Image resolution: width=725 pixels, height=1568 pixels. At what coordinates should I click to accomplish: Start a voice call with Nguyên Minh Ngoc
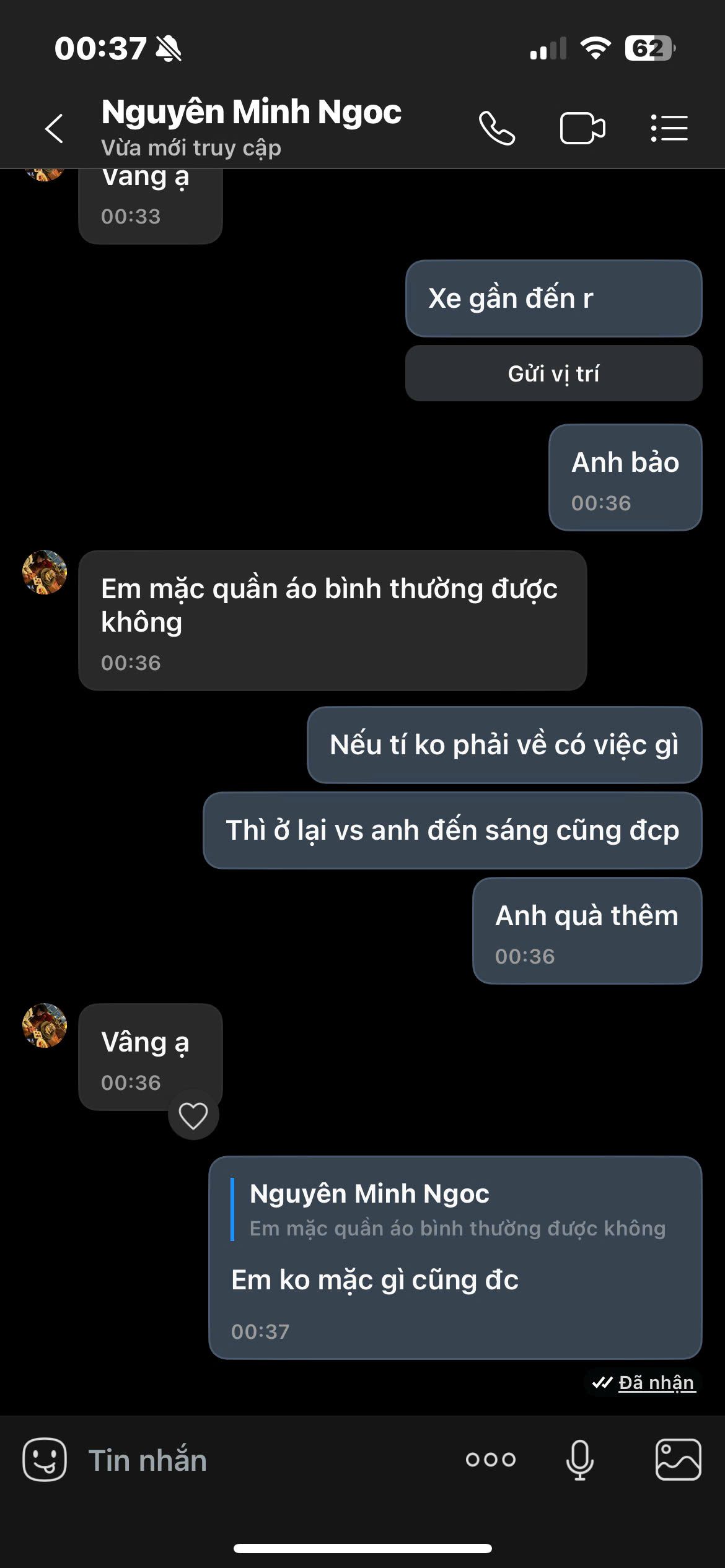click(x=497, y=129)
